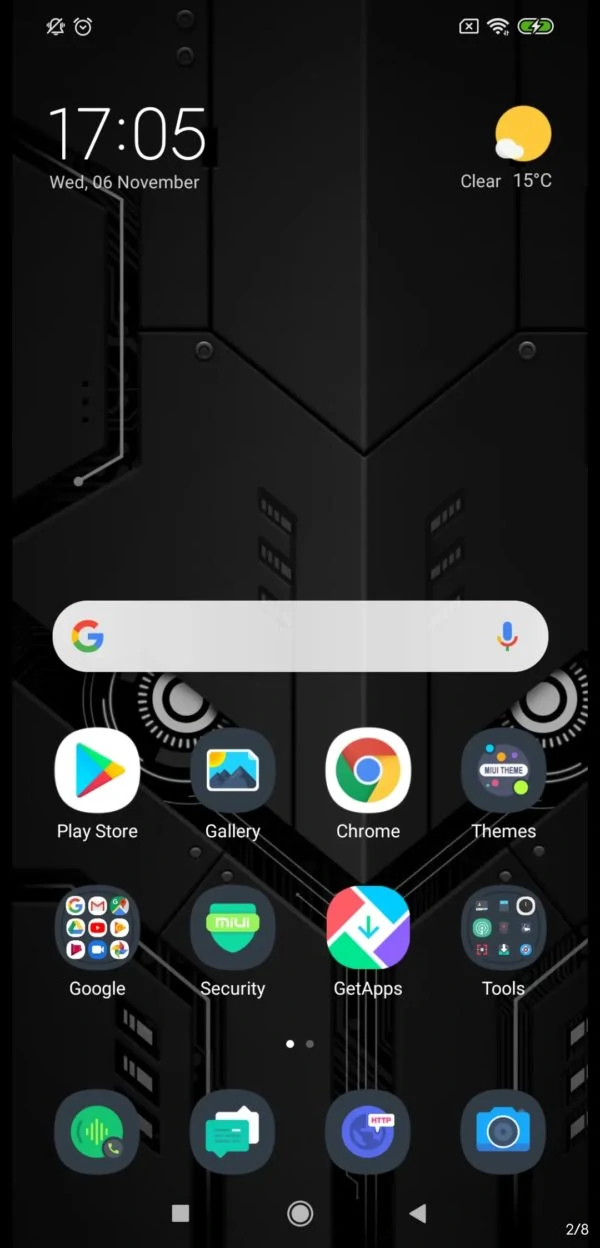
Task: Tap the Google search bar
Action: tap(300, 636)
